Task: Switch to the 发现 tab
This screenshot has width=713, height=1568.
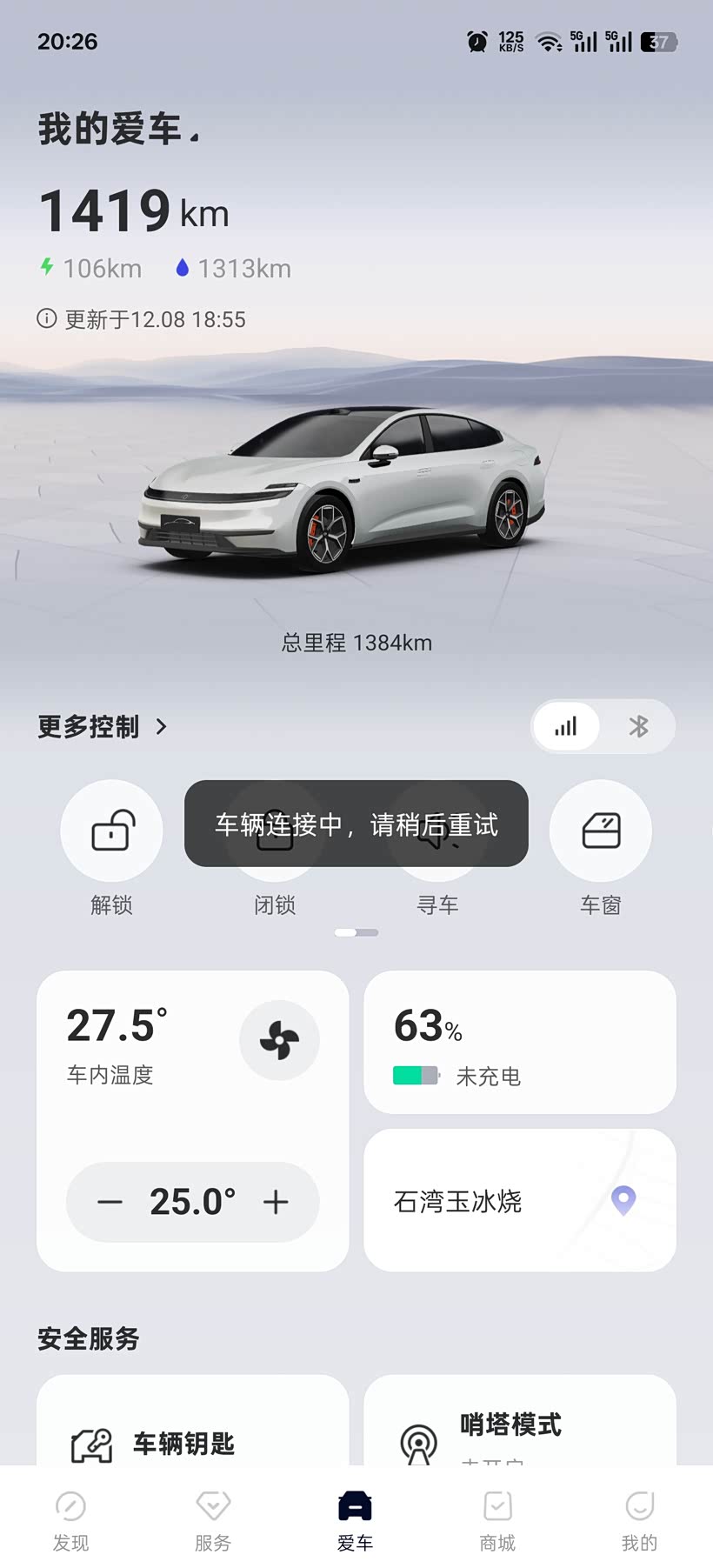Action: click(x=70, y=1519)
